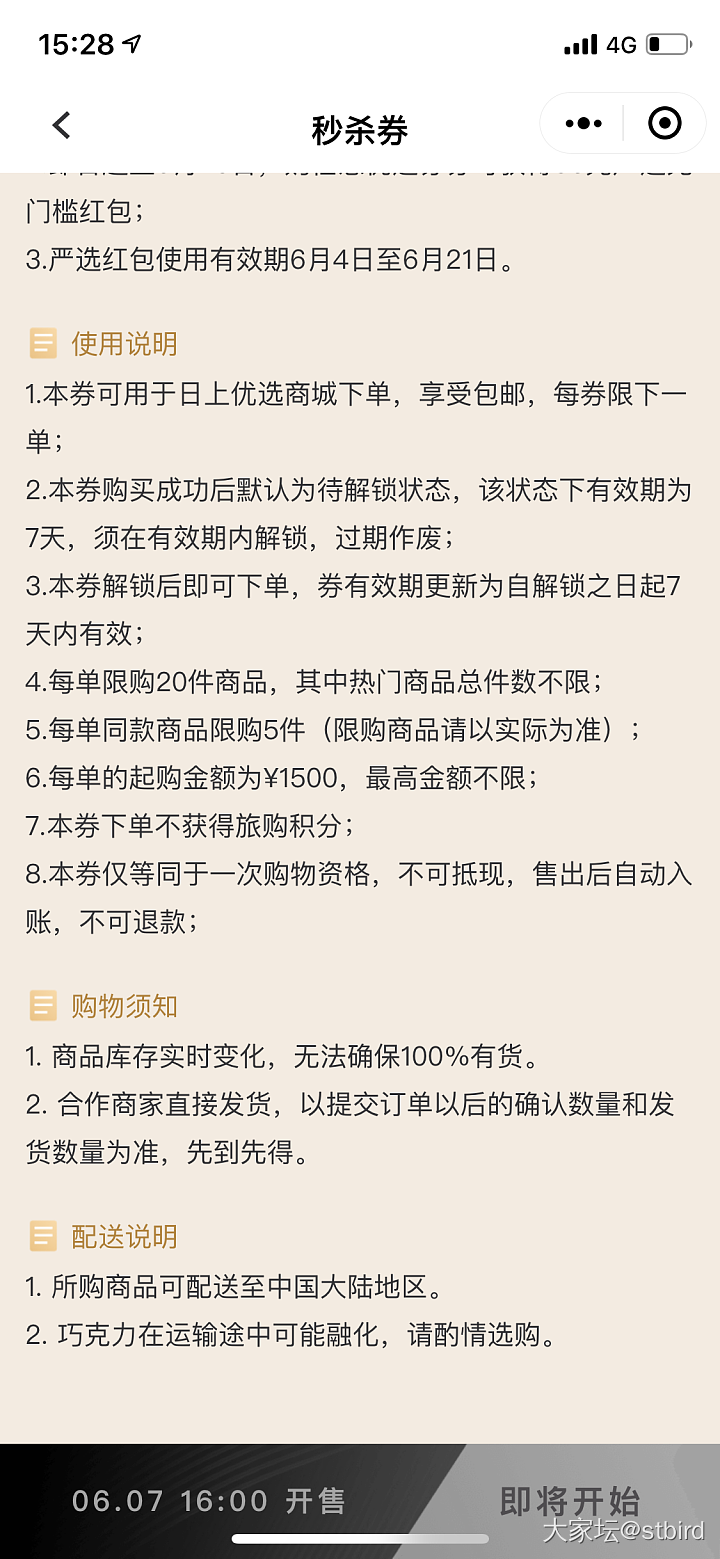Close the mini program via circle icon
Image resolution: width=720 pixels, height=1559 pixels.
664,124
